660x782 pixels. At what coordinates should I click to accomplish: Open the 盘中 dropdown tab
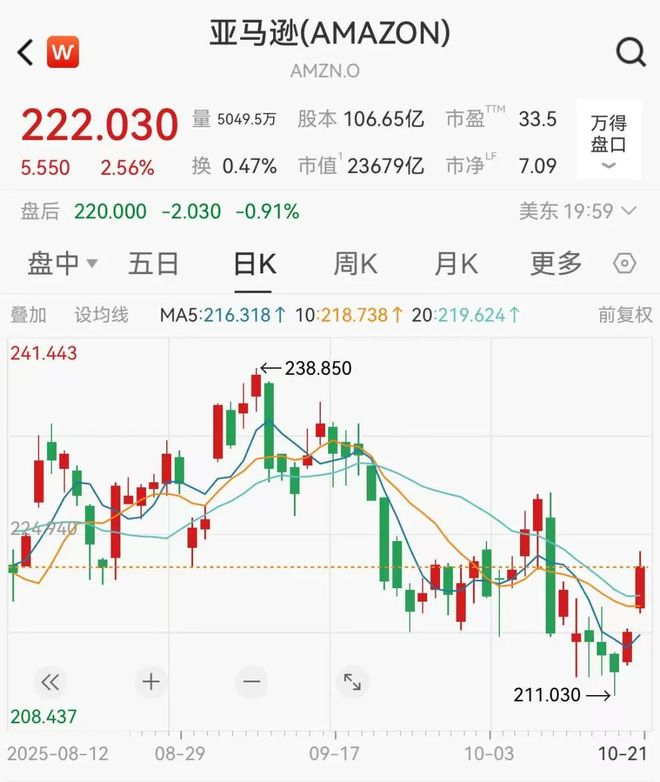click(x=62, y=263)
